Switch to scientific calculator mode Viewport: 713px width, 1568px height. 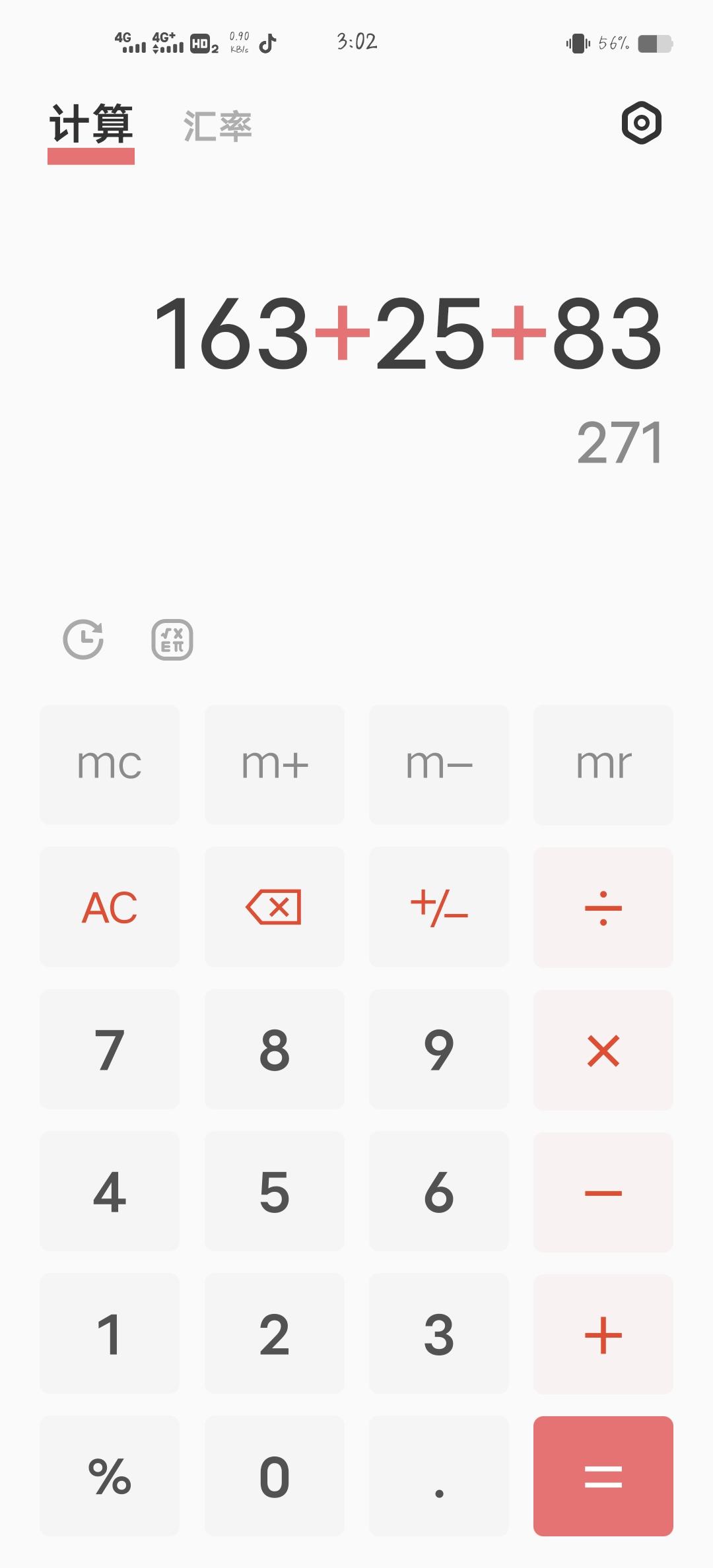(x=172, y=639)
